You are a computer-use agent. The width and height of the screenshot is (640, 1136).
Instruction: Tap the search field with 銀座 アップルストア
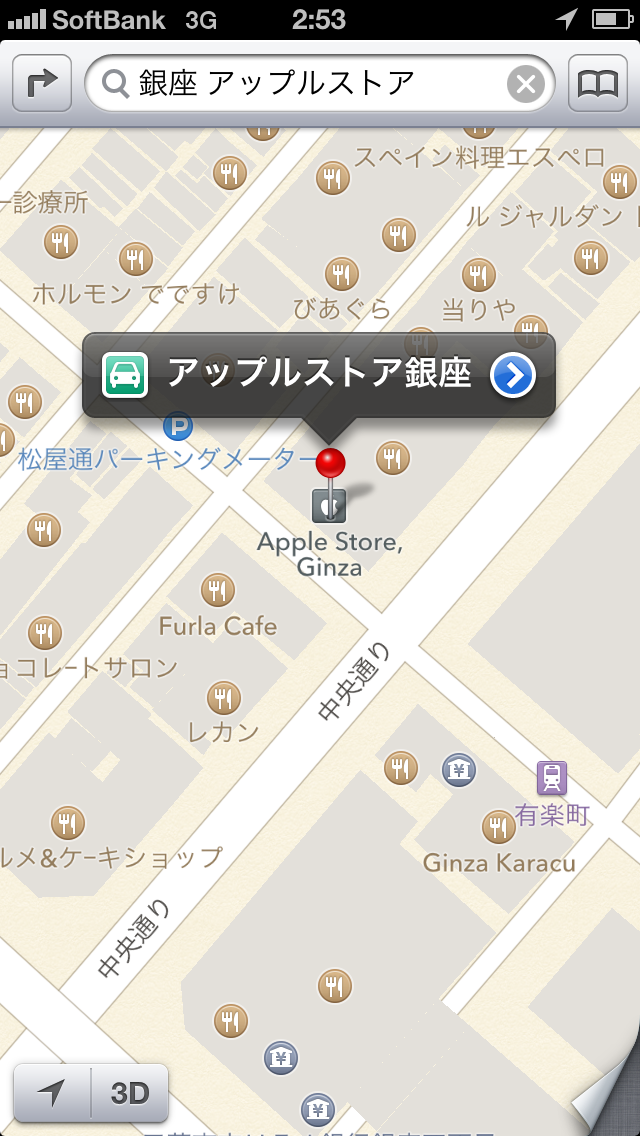300,84
